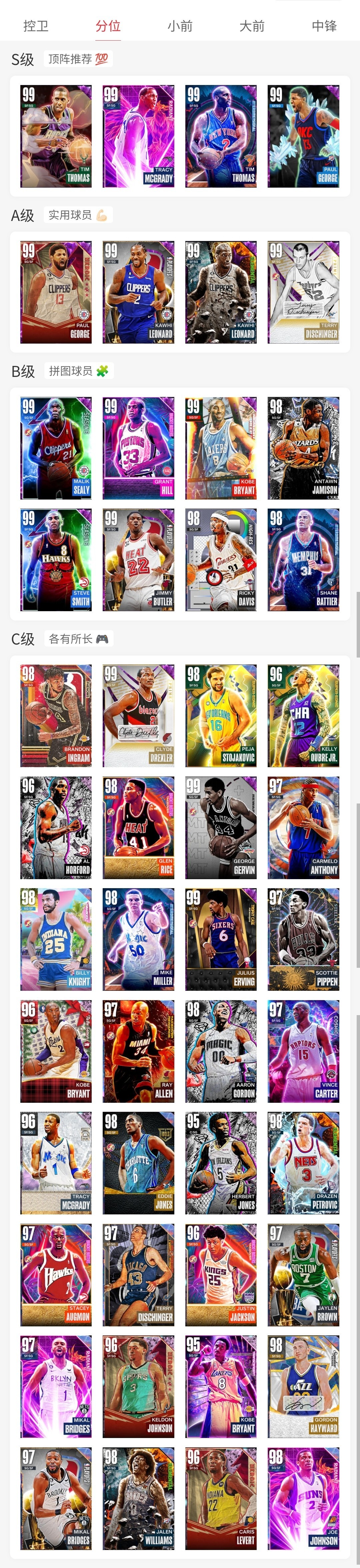Select the Scottie Pippen card

pyautogui.click(x=303, y=939)
